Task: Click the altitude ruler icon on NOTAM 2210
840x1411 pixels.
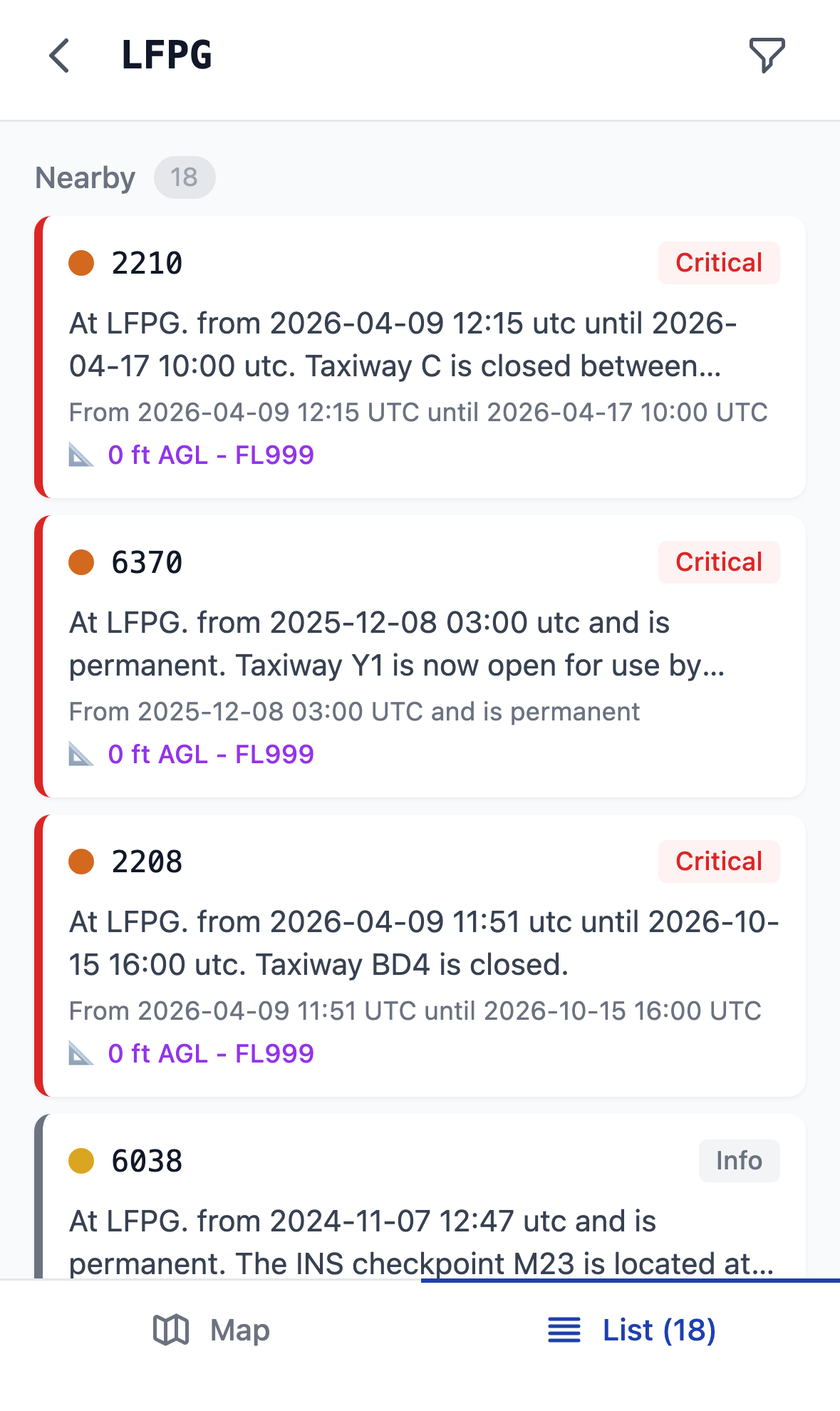Action: [81, 454]
